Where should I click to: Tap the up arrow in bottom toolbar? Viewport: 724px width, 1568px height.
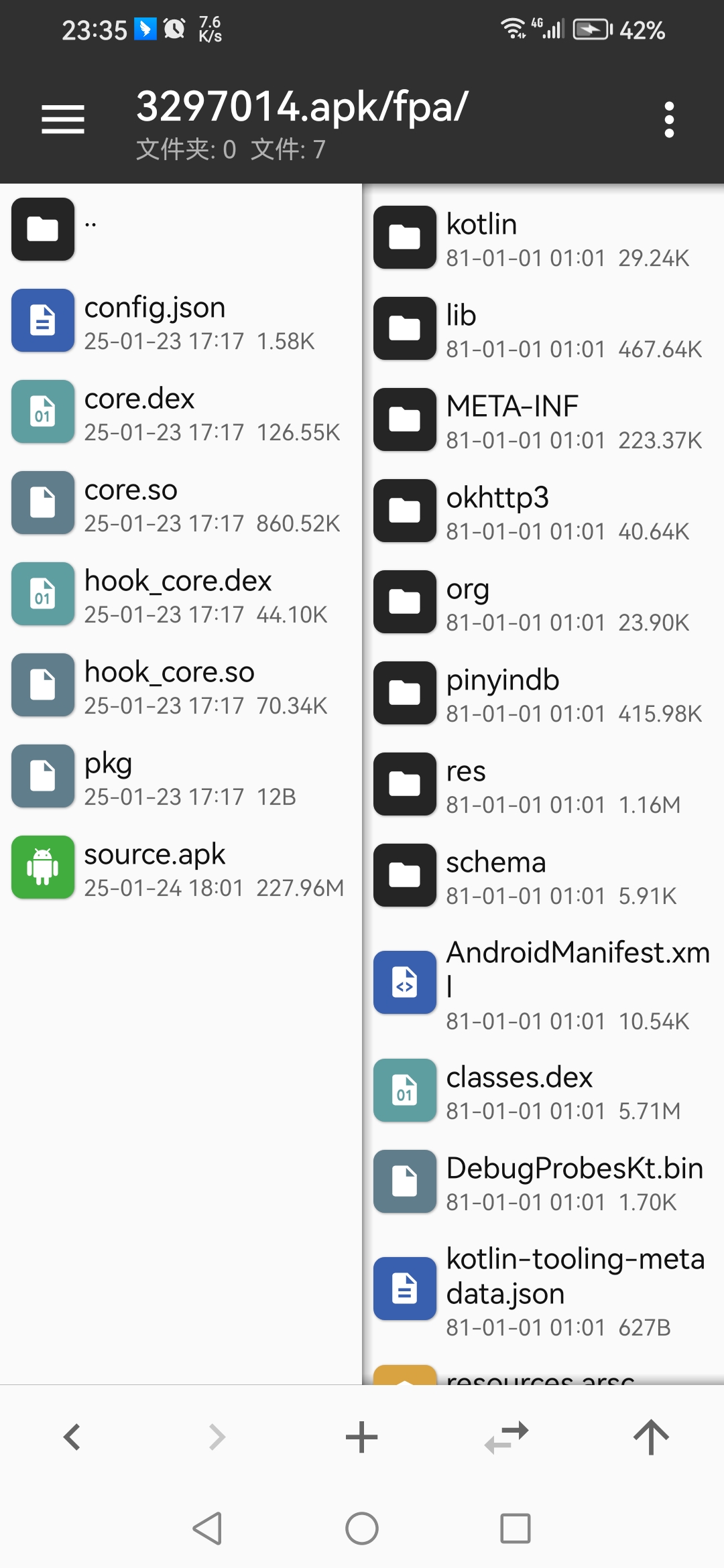point(652,1437)
